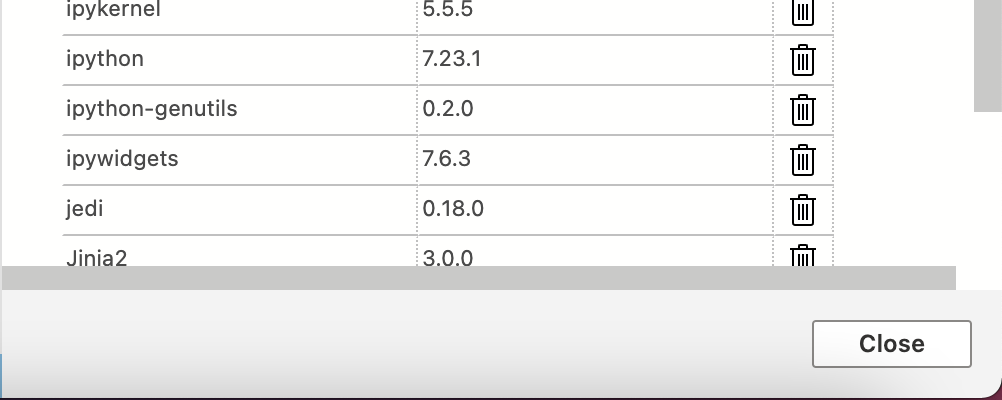Remove the ipython-genutils package
This screenshot has height=400, width=1002.
pos(803,110)
